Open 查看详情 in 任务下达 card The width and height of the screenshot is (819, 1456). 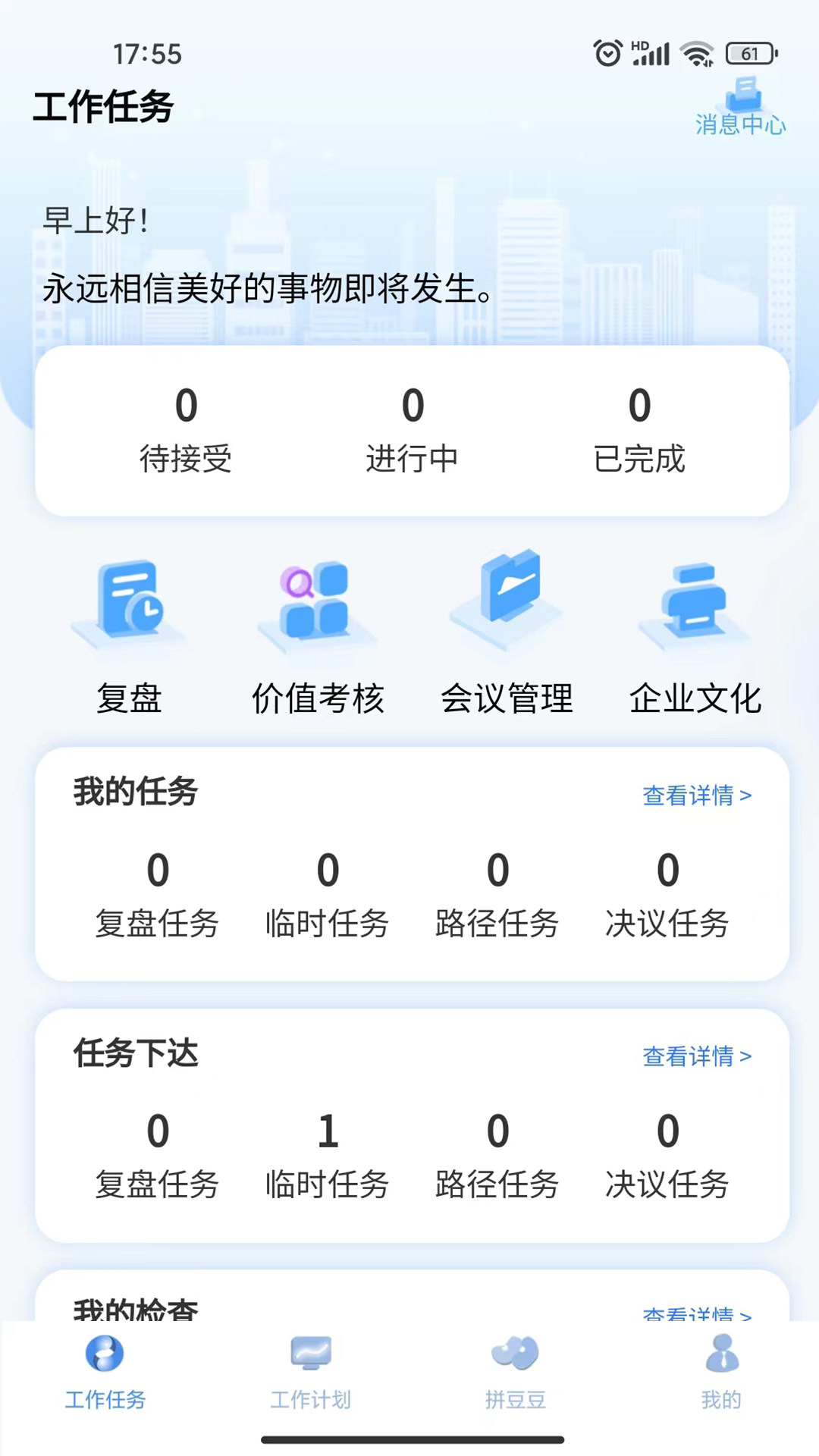[x=697, y=1056]
